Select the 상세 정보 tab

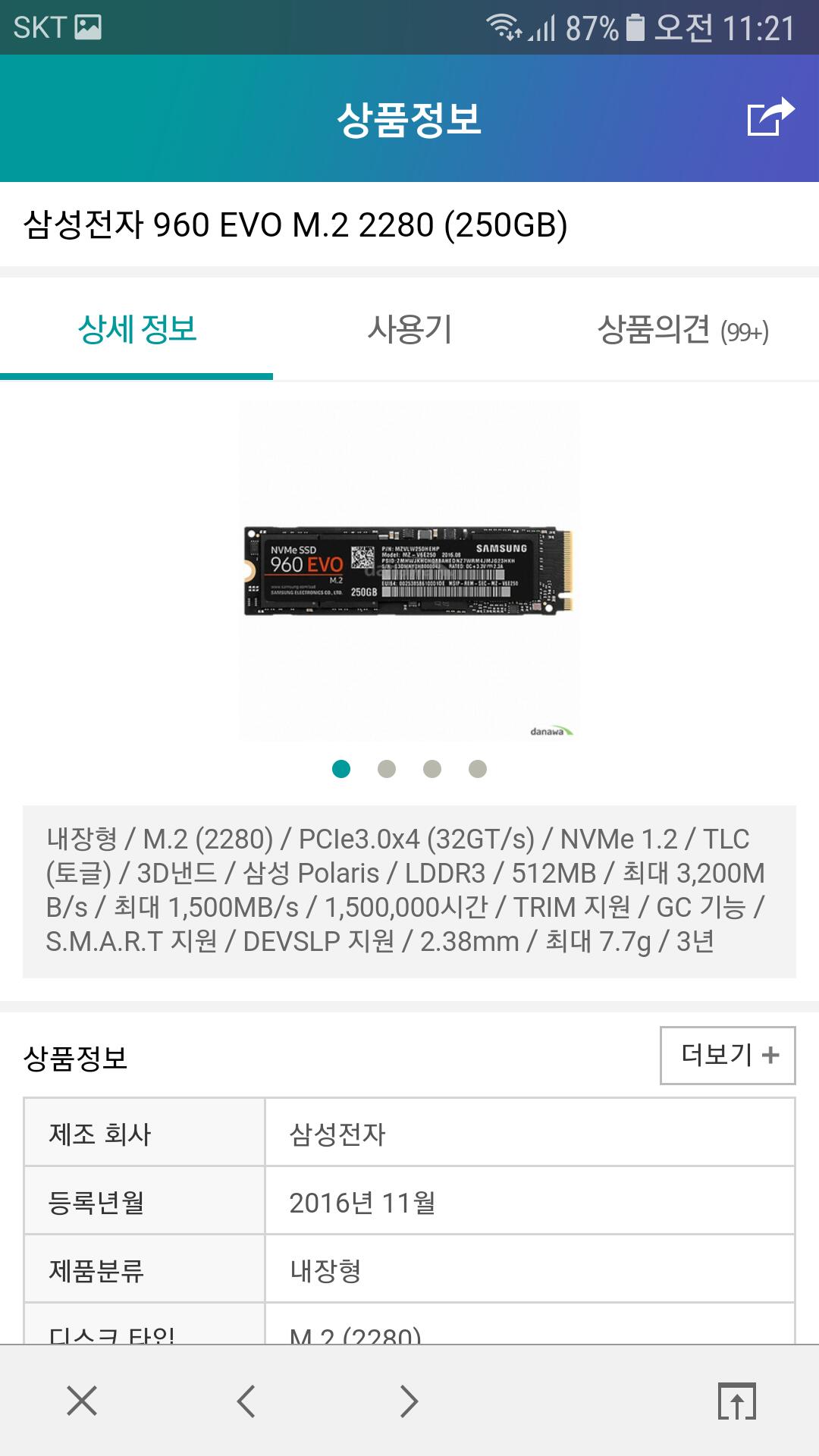[x=136, y=329]
